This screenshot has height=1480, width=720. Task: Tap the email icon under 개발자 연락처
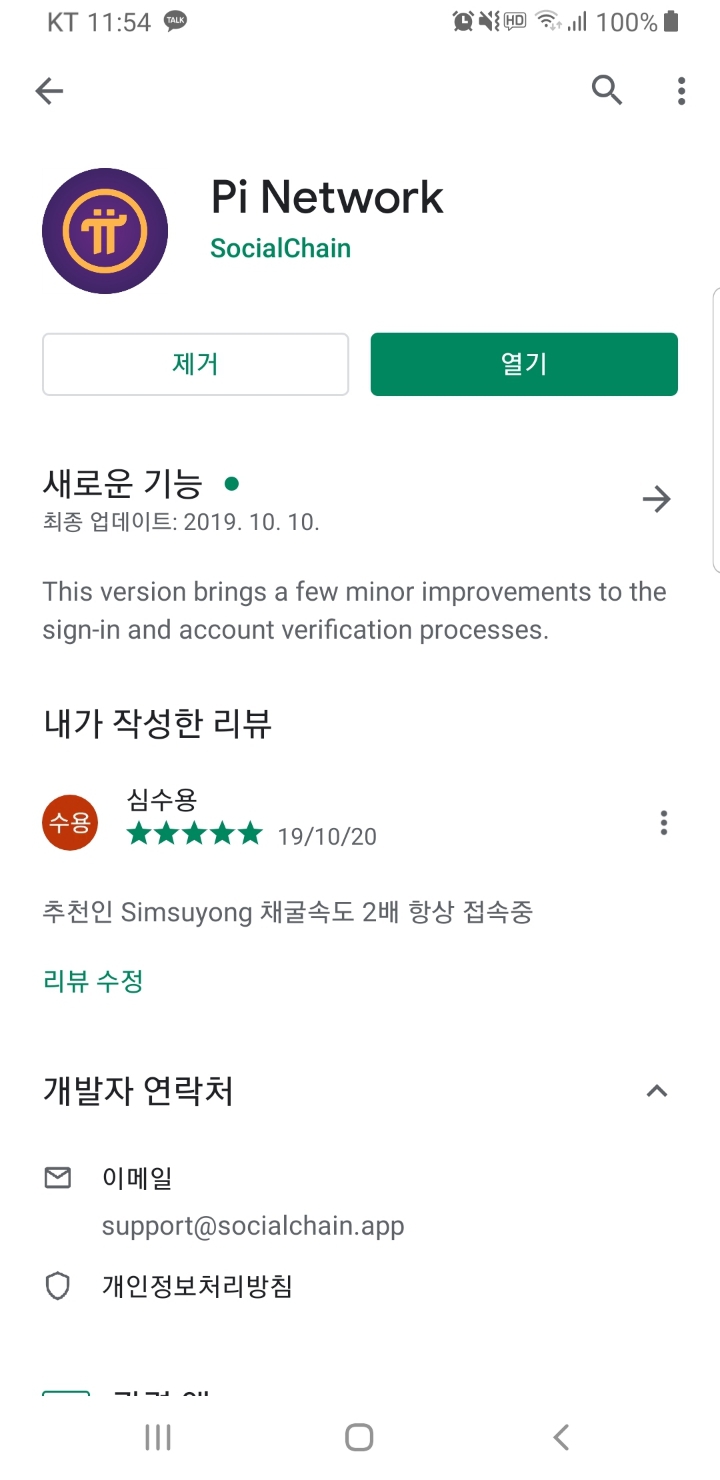pyautogui.click(x=57, y=1177)
